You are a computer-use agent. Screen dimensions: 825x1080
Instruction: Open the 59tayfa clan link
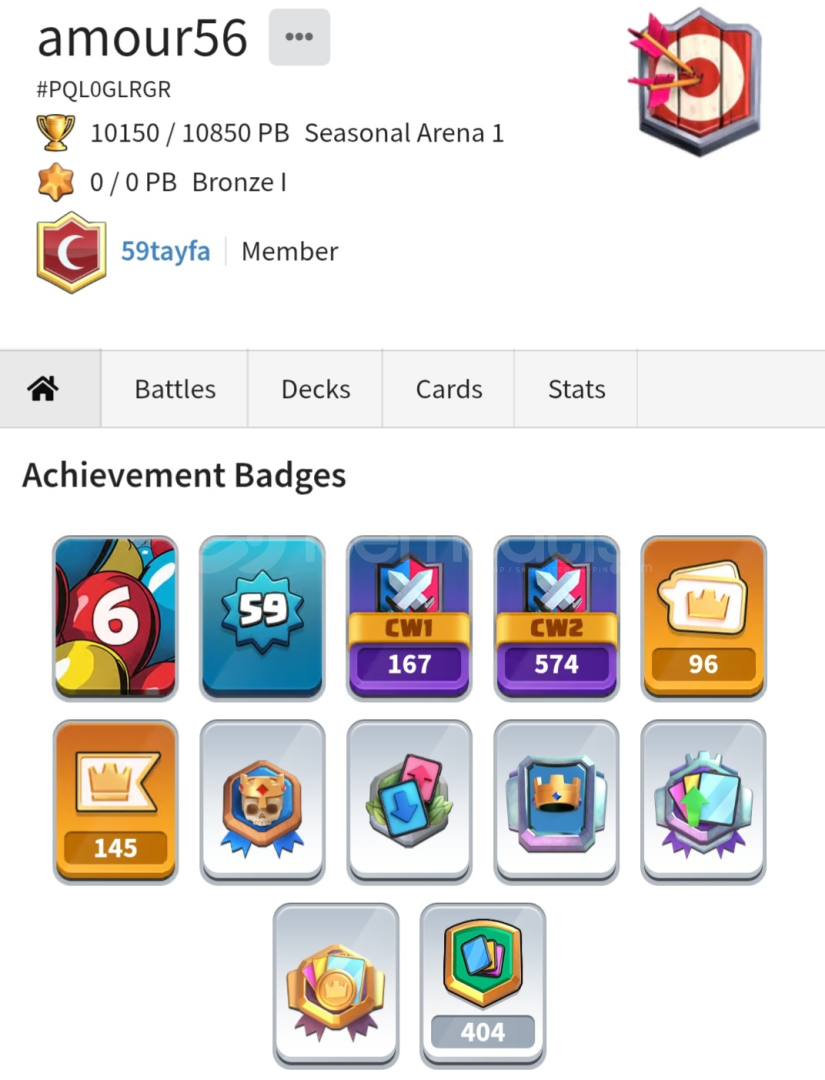pos(165,251)
